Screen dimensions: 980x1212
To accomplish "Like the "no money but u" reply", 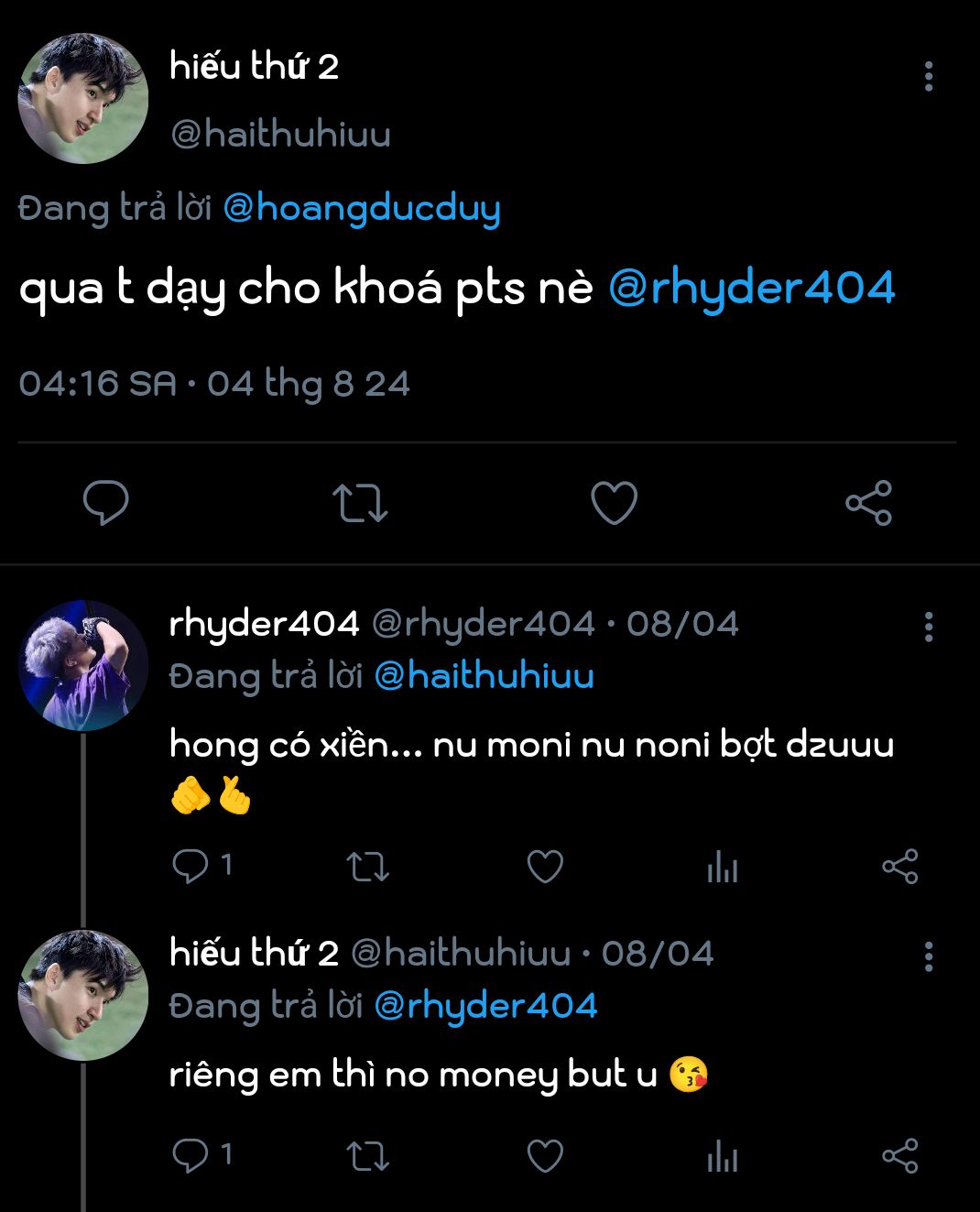I will click(545, 1156).
